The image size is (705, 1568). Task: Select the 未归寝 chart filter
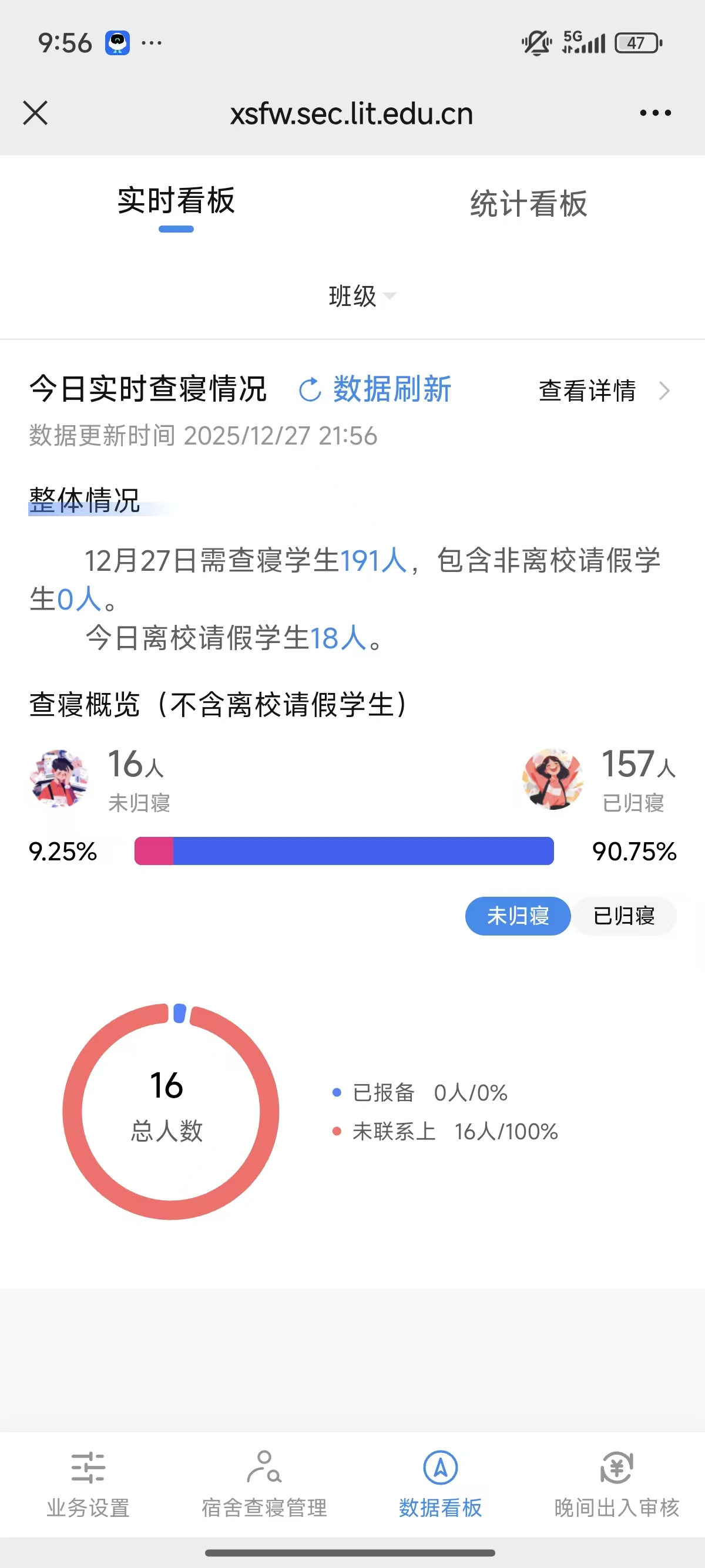518,916
